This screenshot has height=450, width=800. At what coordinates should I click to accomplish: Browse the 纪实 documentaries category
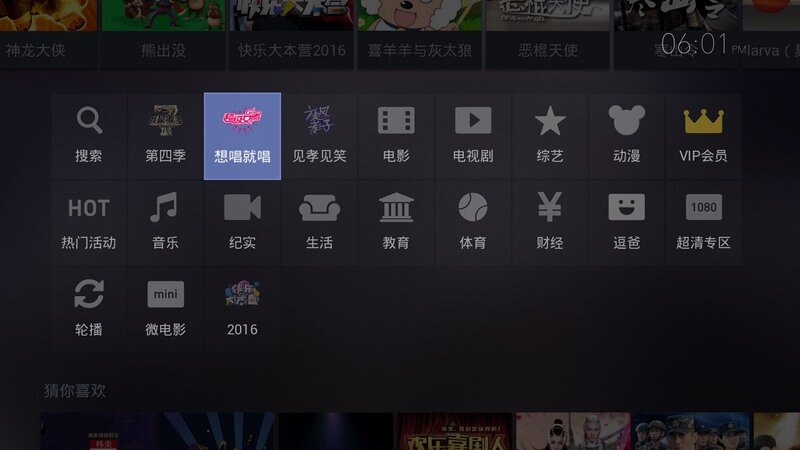[242, 222]
